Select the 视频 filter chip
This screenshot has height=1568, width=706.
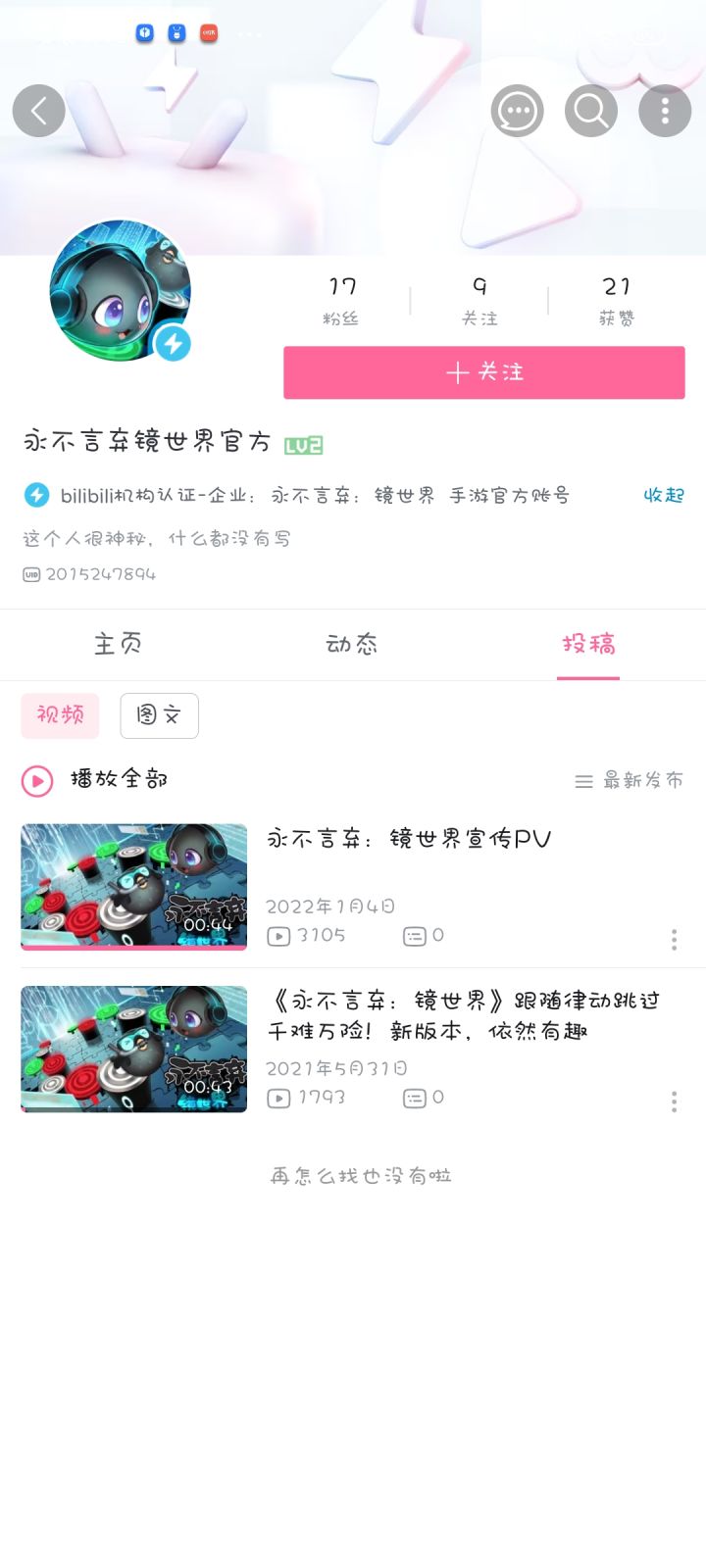pos(60,715)
